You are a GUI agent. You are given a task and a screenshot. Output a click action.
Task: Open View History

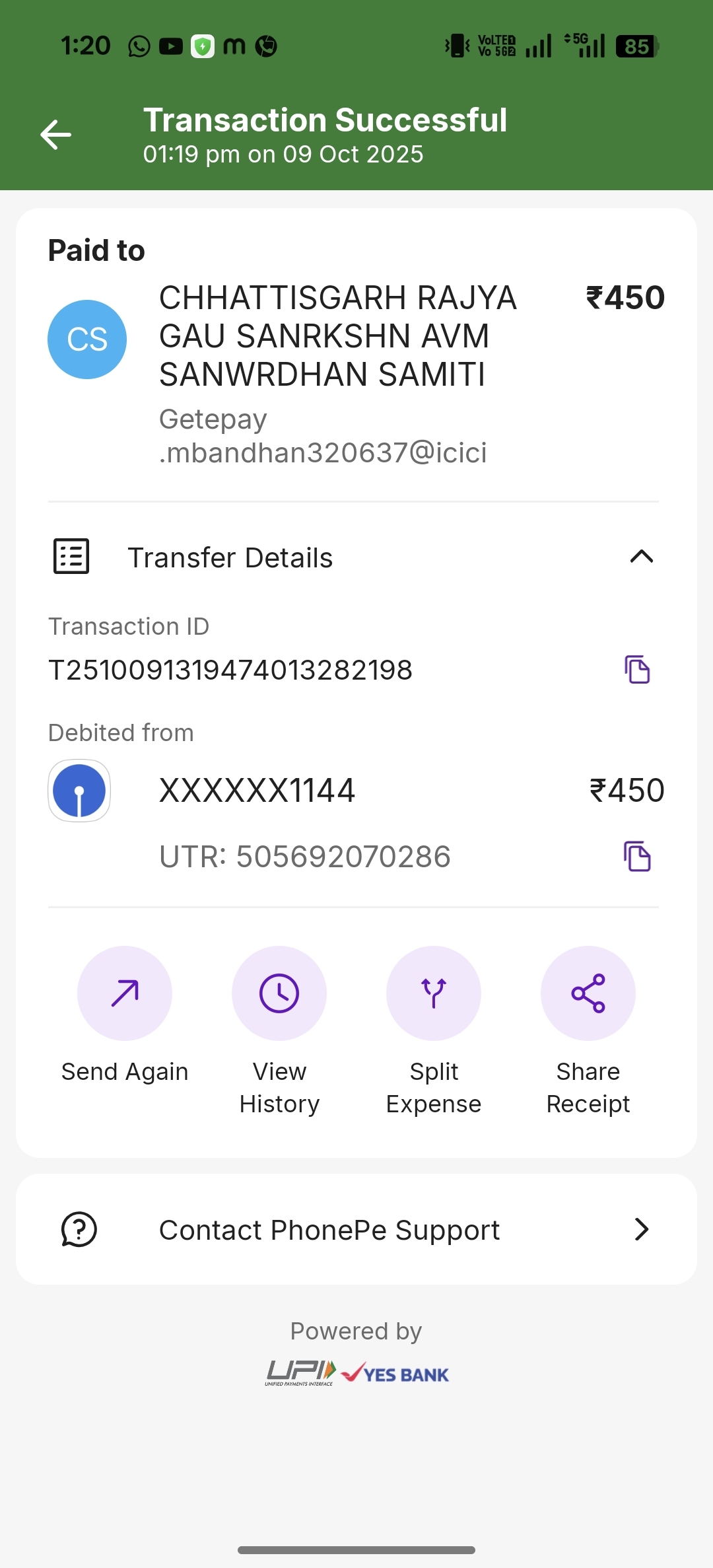point(279,993)
